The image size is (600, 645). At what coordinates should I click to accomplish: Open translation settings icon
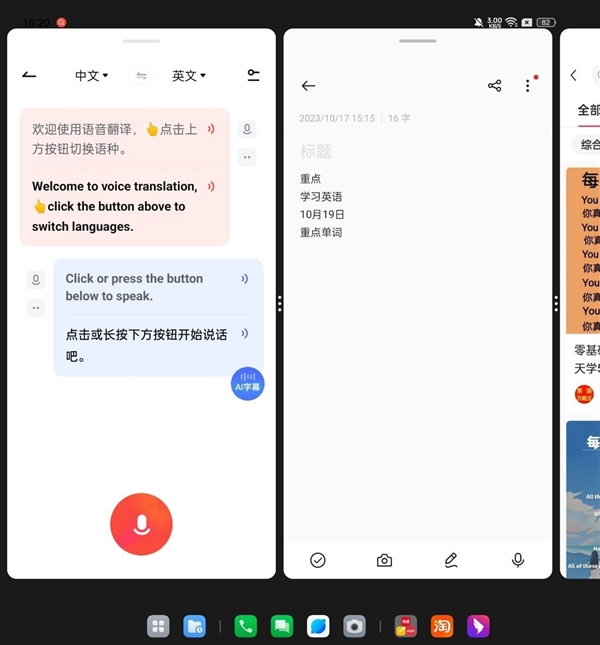pyautogui.click(x=253, y=75)
